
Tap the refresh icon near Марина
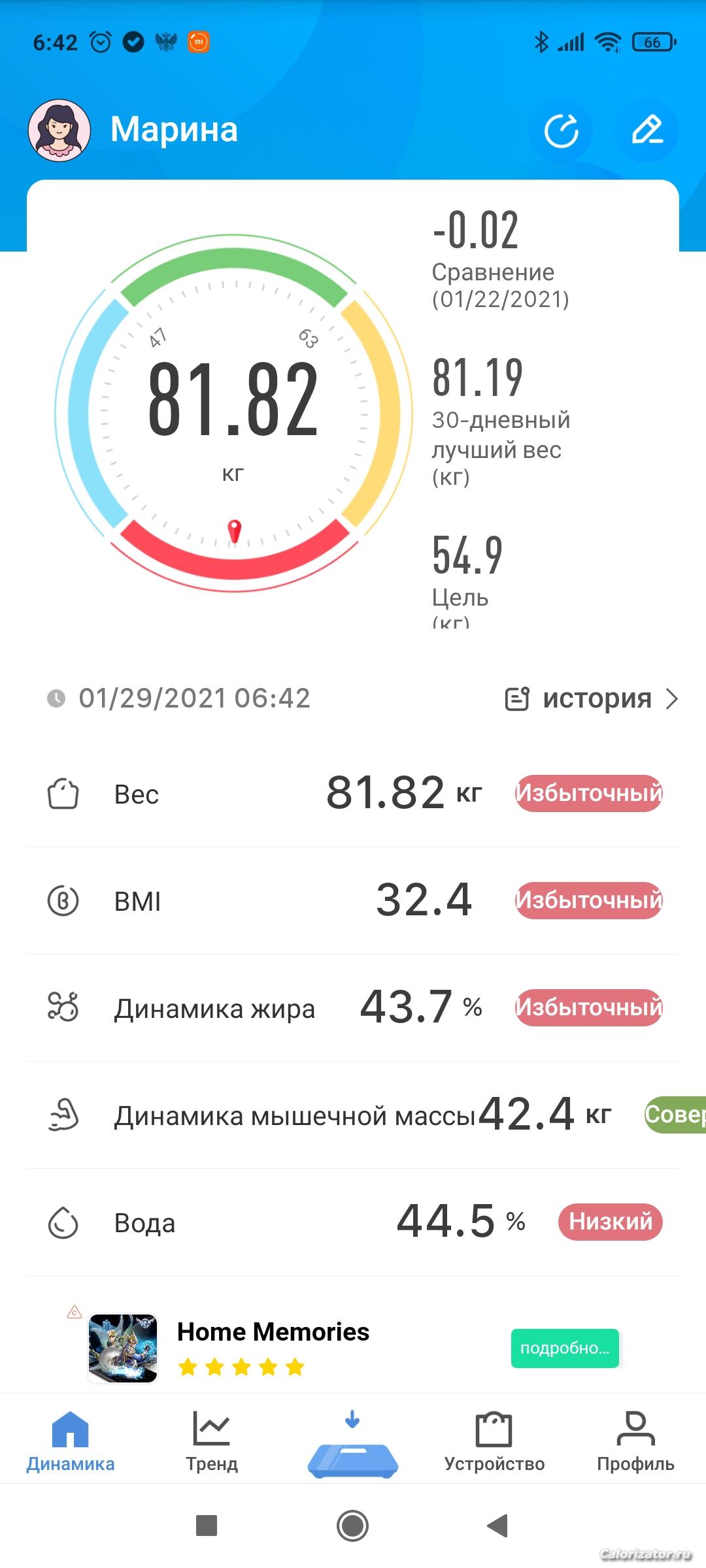click(x=562, y=131)
